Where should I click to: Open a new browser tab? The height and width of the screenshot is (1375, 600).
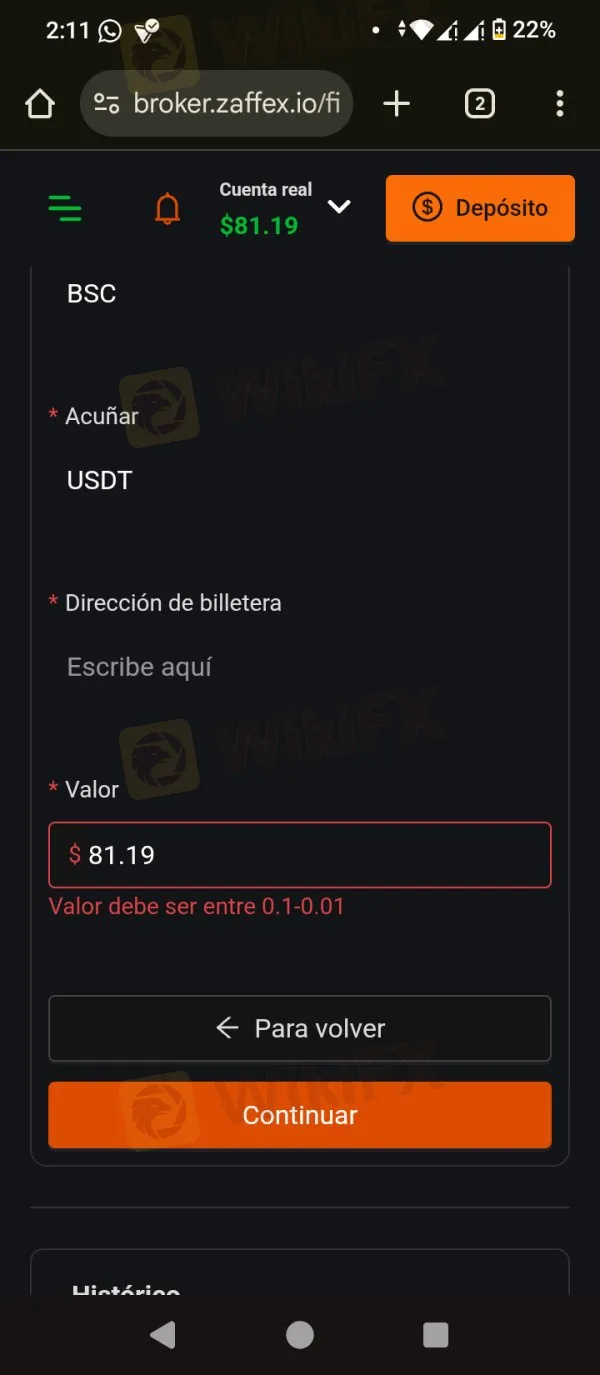click(x=397, y=103)
